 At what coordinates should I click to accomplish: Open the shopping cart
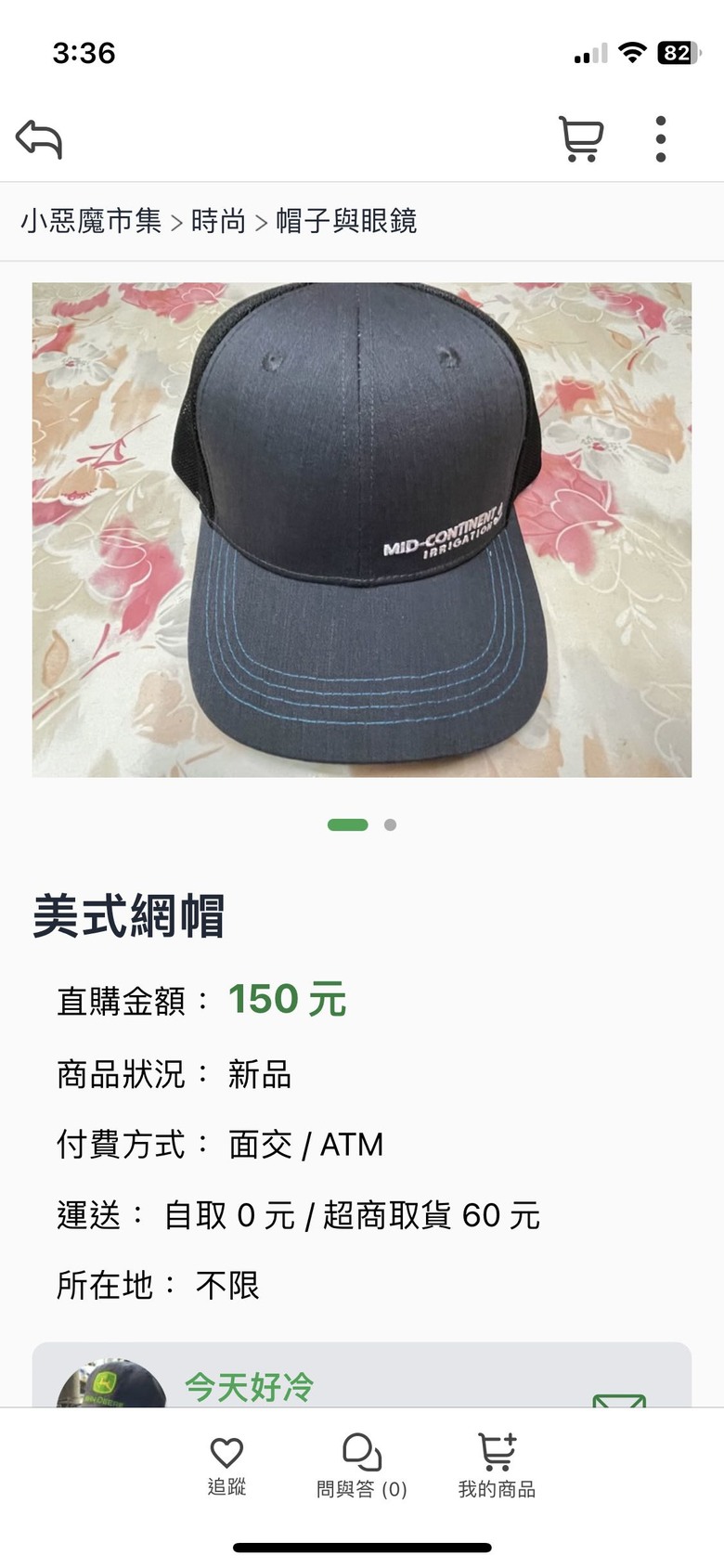click(x=581, y=139)
